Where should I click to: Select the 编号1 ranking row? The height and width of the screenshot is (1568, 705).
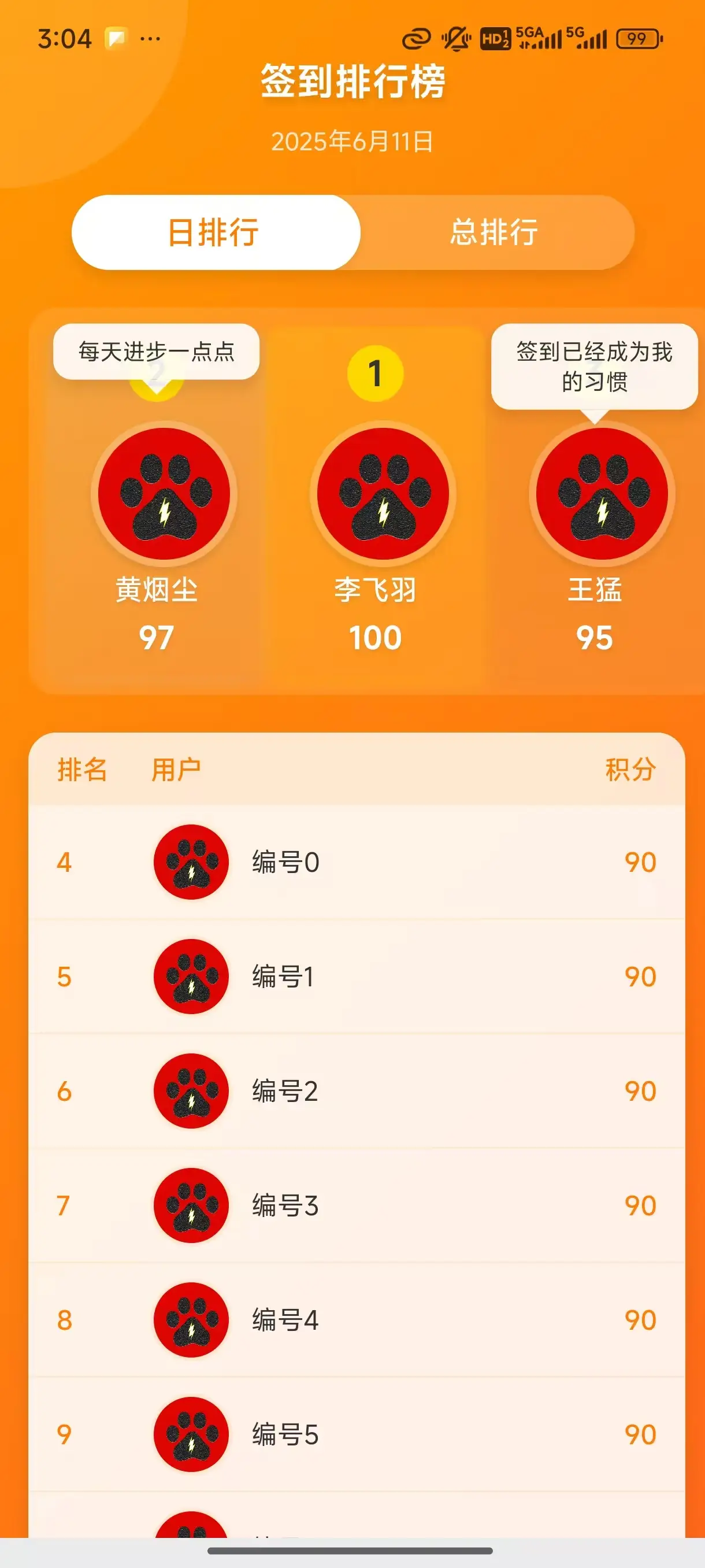[357, 977]
